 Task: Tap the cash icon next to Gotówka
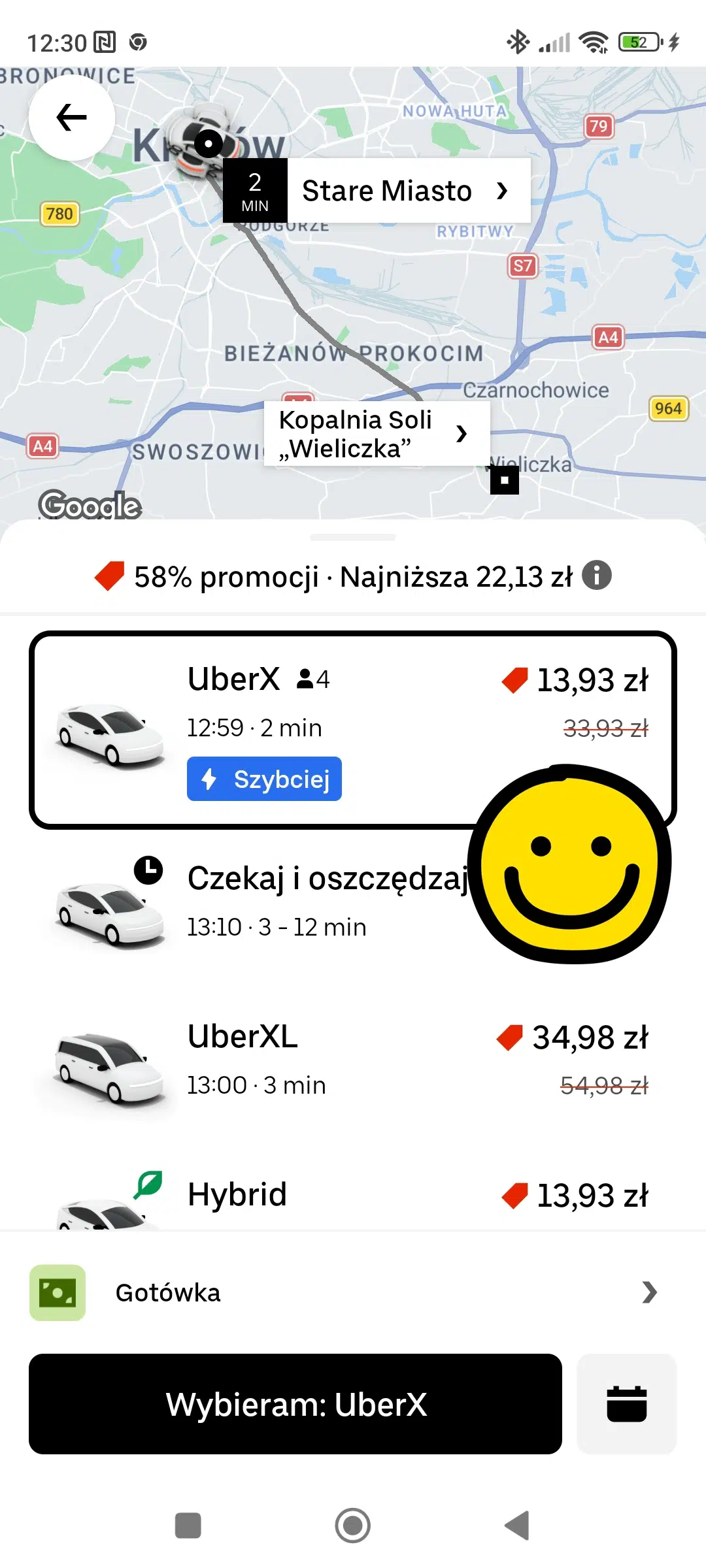click(57, 1294)
